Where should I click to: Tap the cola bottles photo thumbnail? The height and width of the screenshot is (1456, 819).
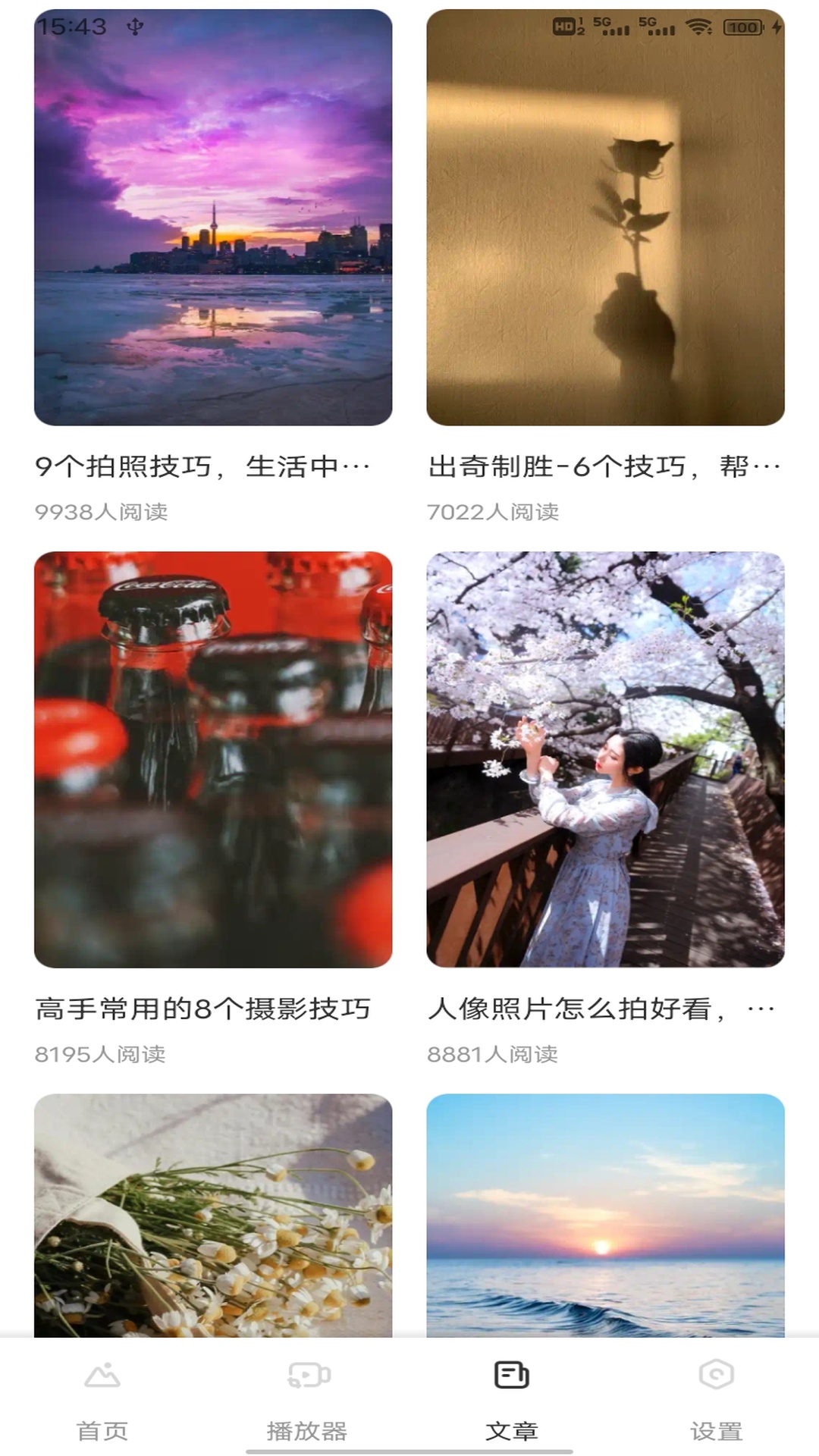tap(212, 764)
